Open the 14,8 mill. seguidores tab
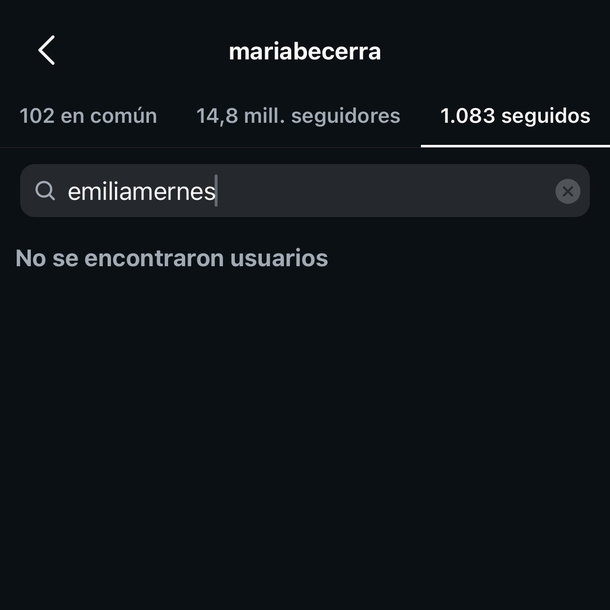The width and height of the screenshot is (610, 610). tap(298, 116)
